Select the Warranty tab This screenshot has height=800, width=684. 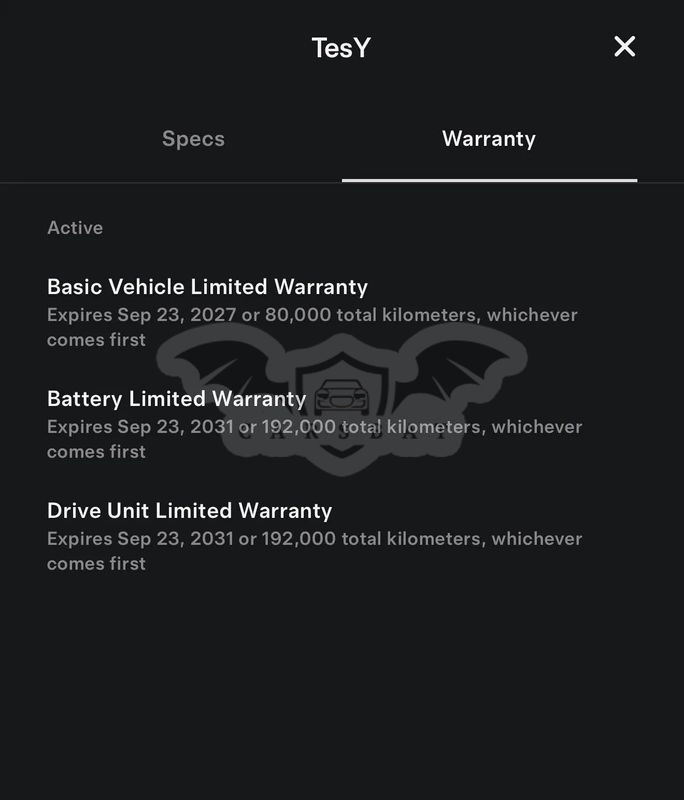488,139
